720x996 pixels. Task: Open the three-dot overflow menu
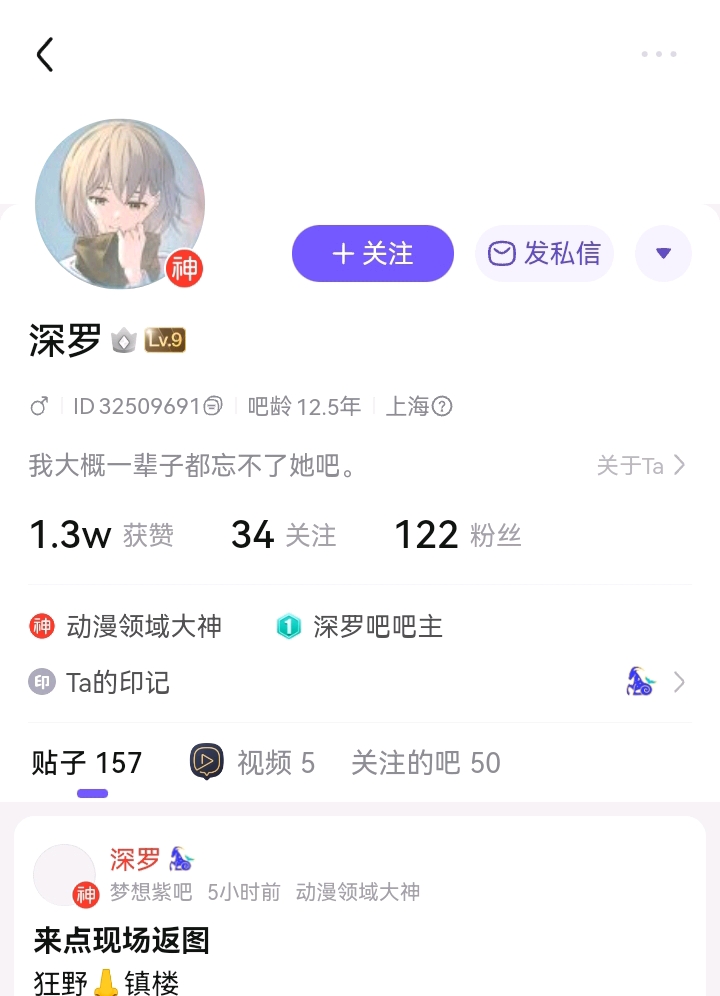[x=659, y=55]
